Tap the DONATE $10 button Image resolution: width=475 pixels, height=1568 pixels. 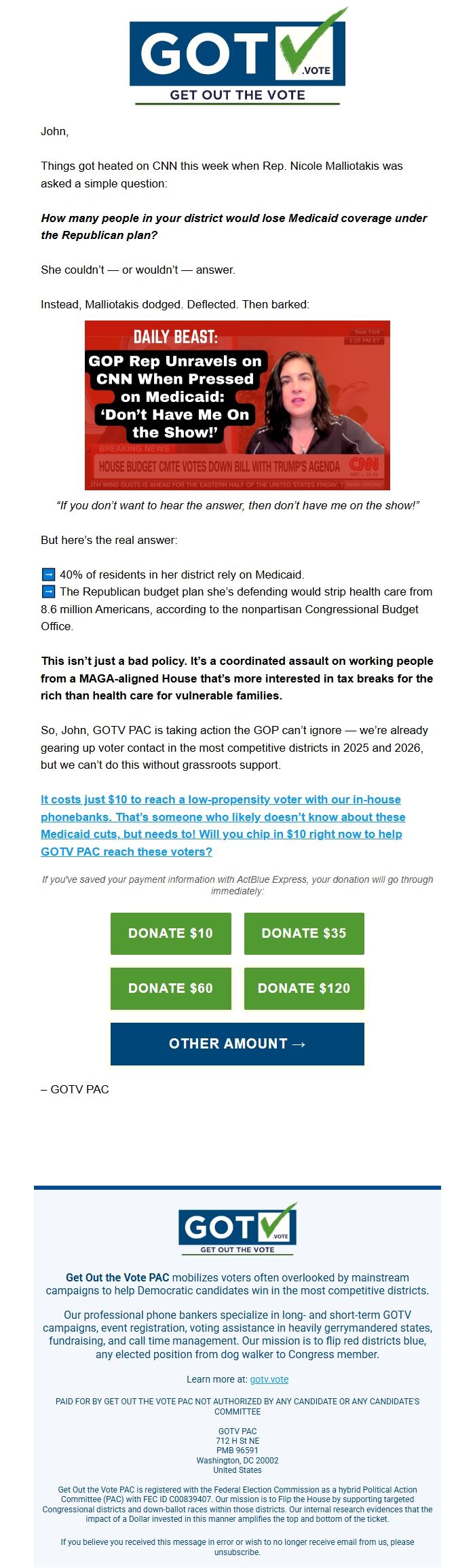(170, 933)
